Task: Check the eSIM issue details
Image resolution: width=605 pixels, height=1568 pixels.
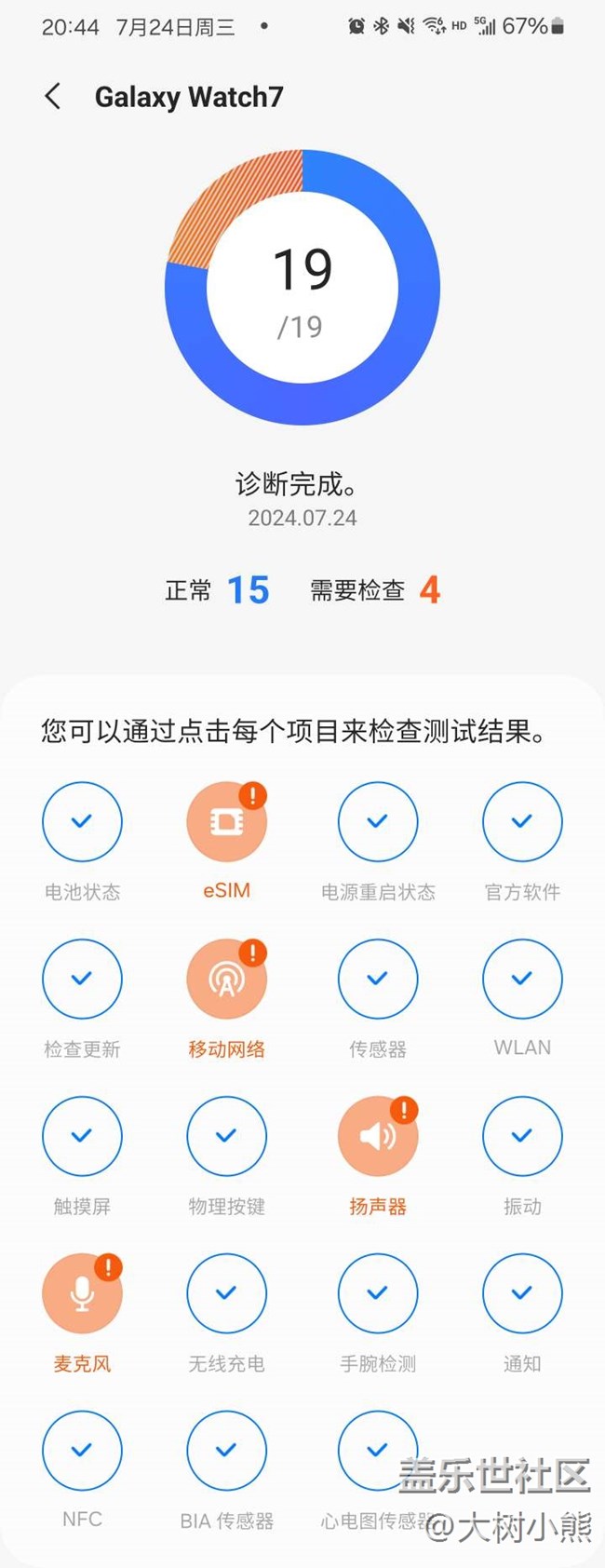Action: pos(226,822)
